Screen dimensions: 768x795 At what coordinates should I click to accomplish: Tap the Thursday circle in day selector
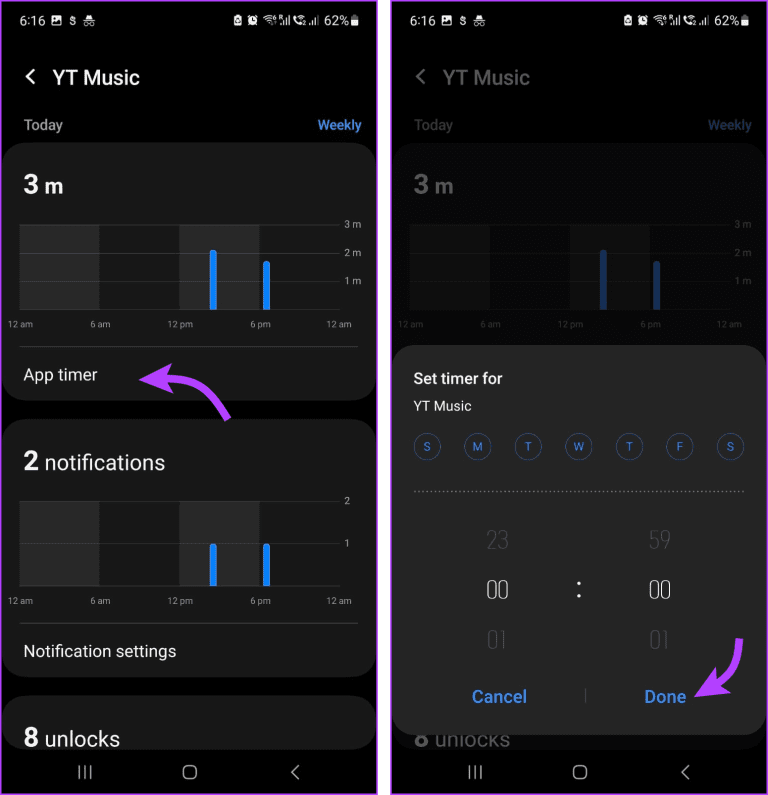tap(629, 447)
